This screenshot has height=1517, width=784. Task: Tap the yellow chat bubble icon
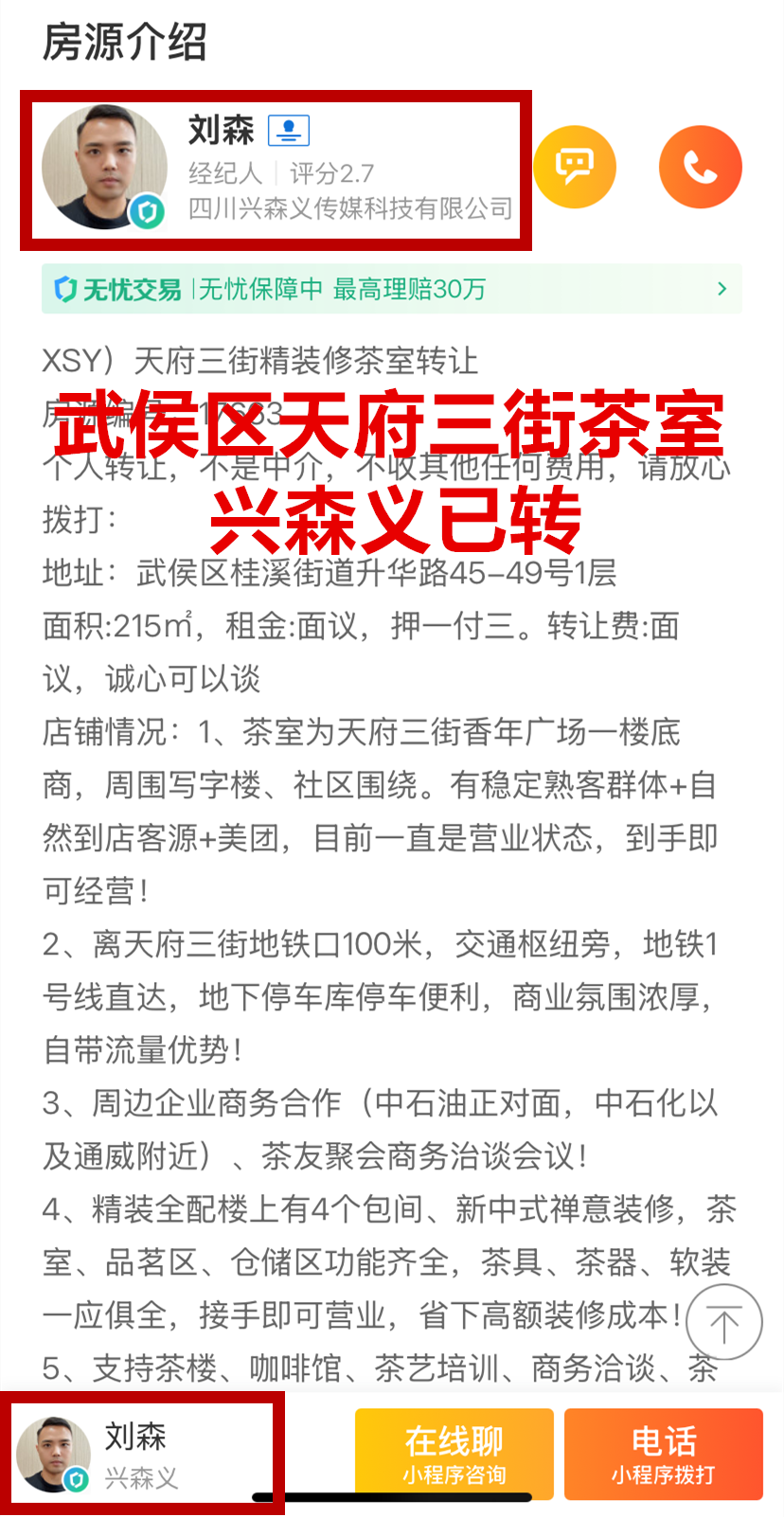pyautogui.click(x=574, y=167)
